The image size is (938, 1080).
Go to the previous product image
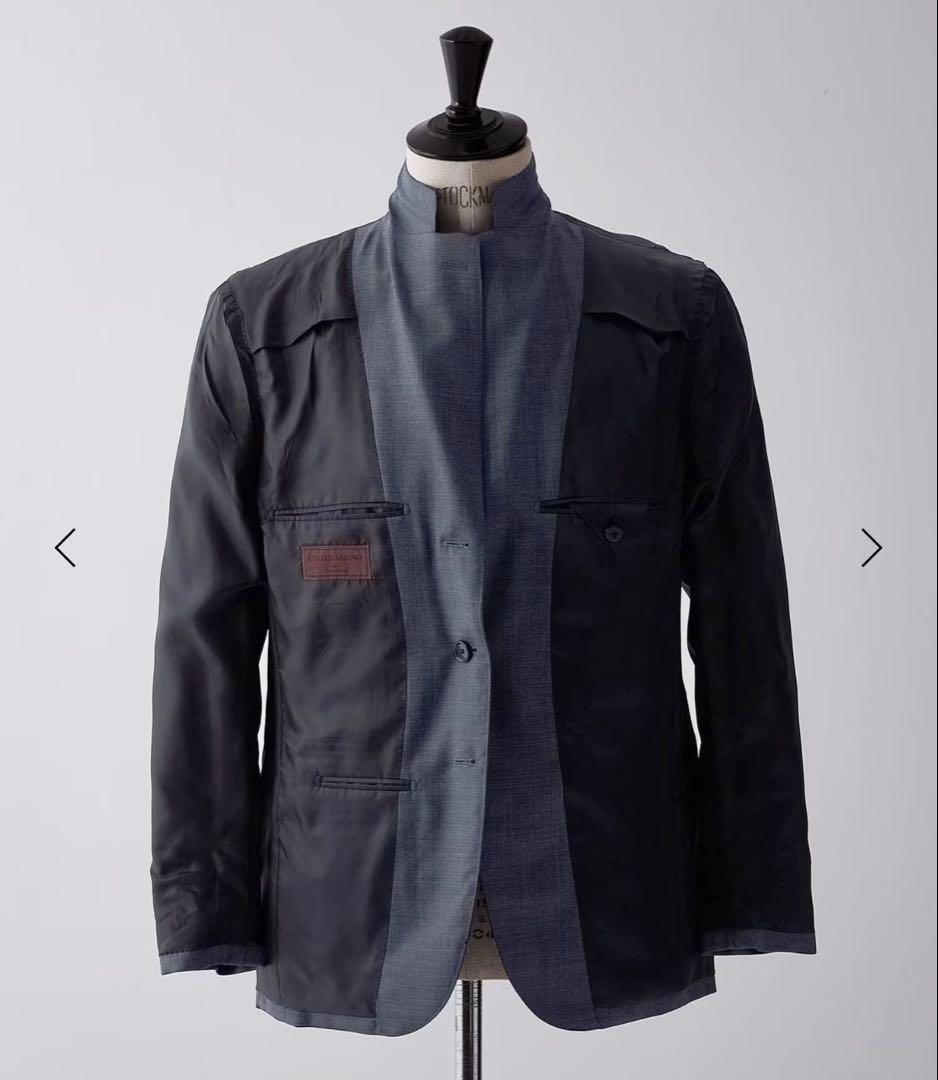click(65, 547)
